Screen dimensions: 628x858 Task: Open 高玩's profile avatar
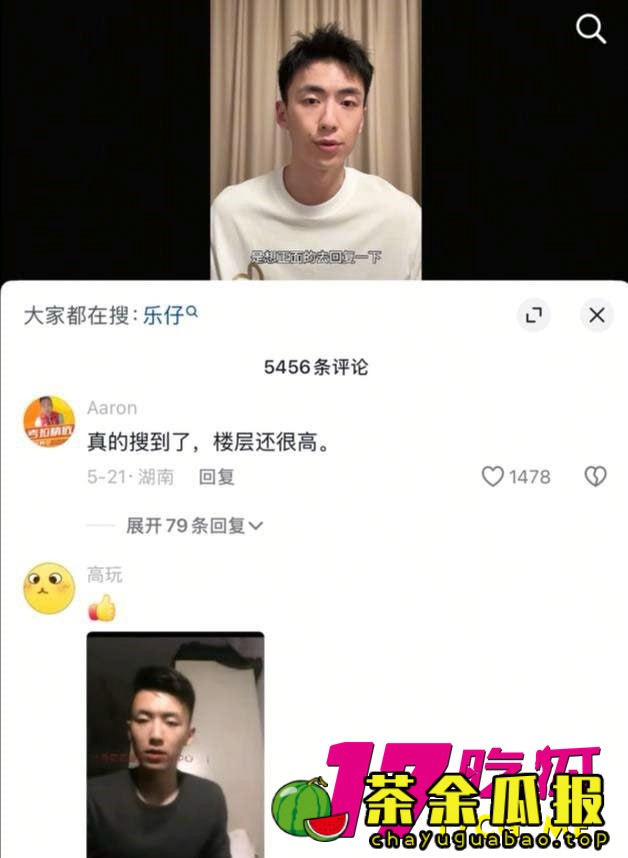(x=49, y=588)
